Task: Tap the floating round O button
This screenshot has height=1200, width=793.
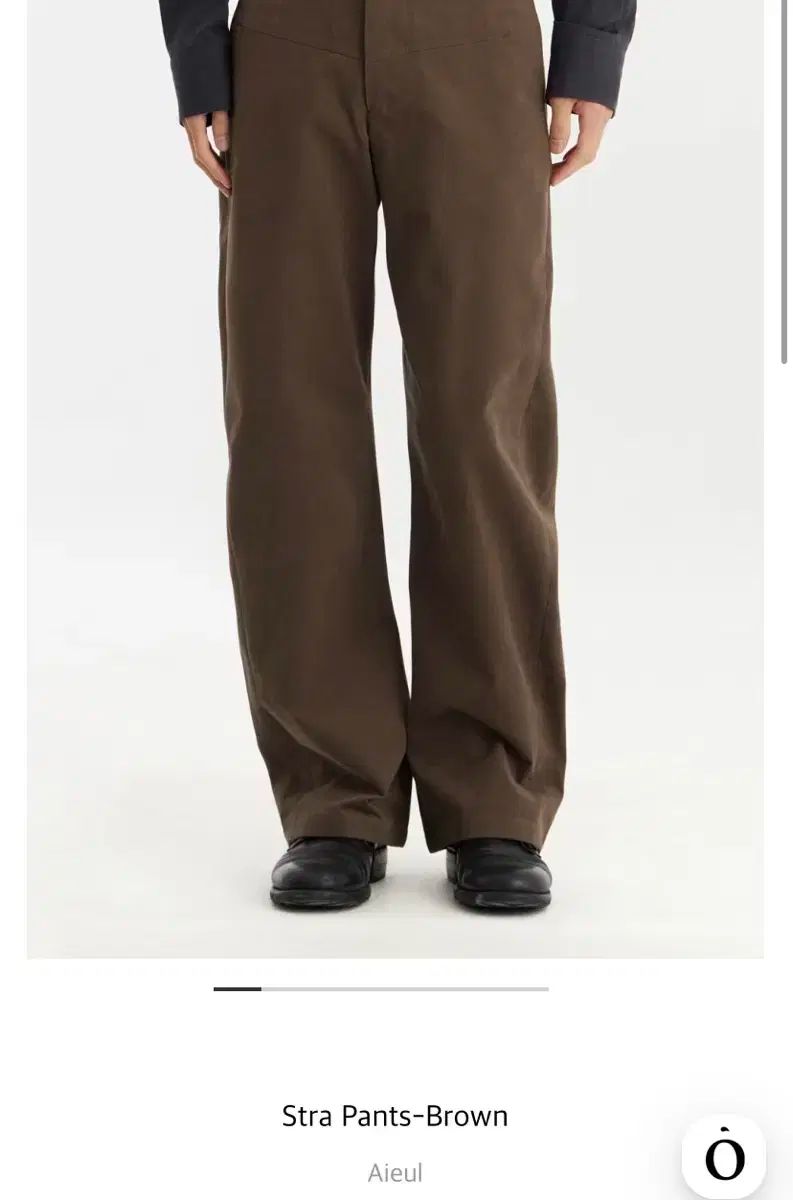Action: [x=724, y=1160]
